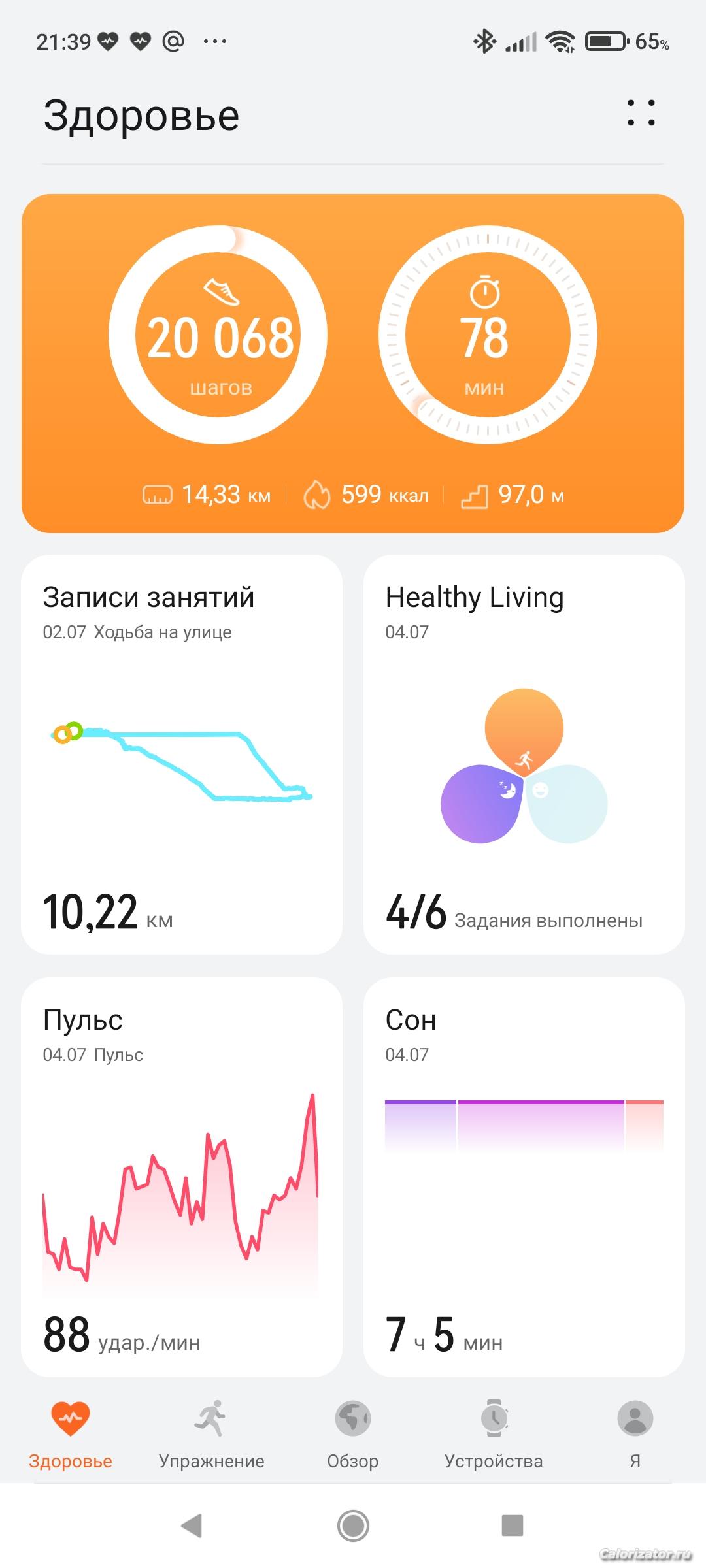The height and width of the screenshot is (1568, 706).
Task: Open the Healthy Living card
Action: pos(524,754)
